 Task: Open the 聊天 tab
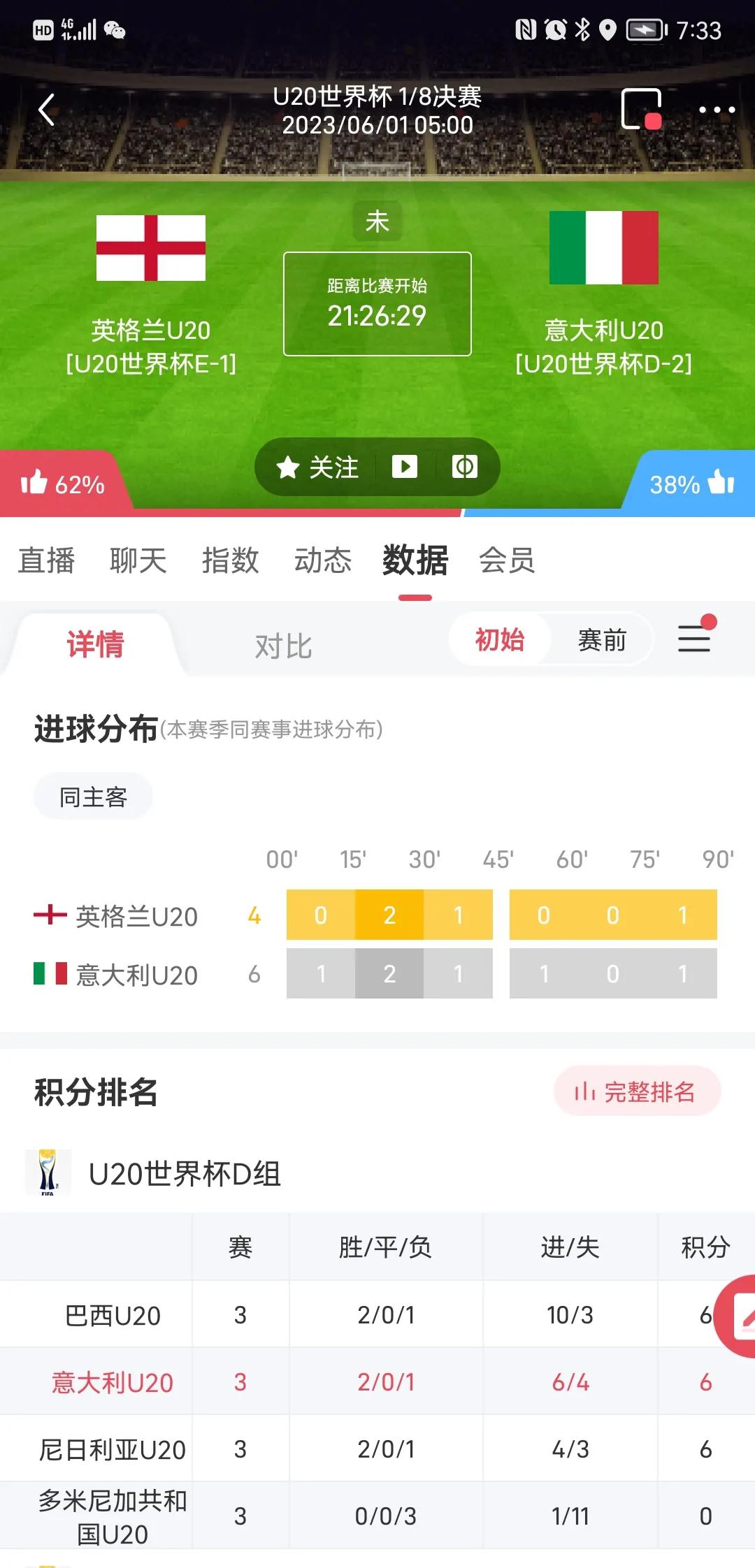138,560
